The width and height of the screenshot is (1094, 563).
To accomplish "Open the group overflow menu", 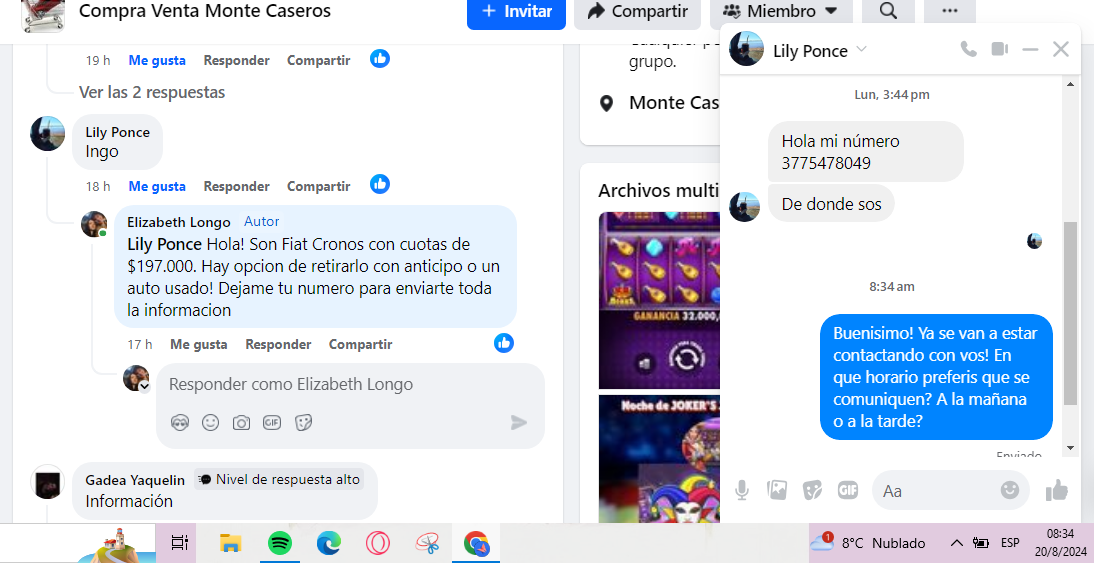I will [949, 12].
